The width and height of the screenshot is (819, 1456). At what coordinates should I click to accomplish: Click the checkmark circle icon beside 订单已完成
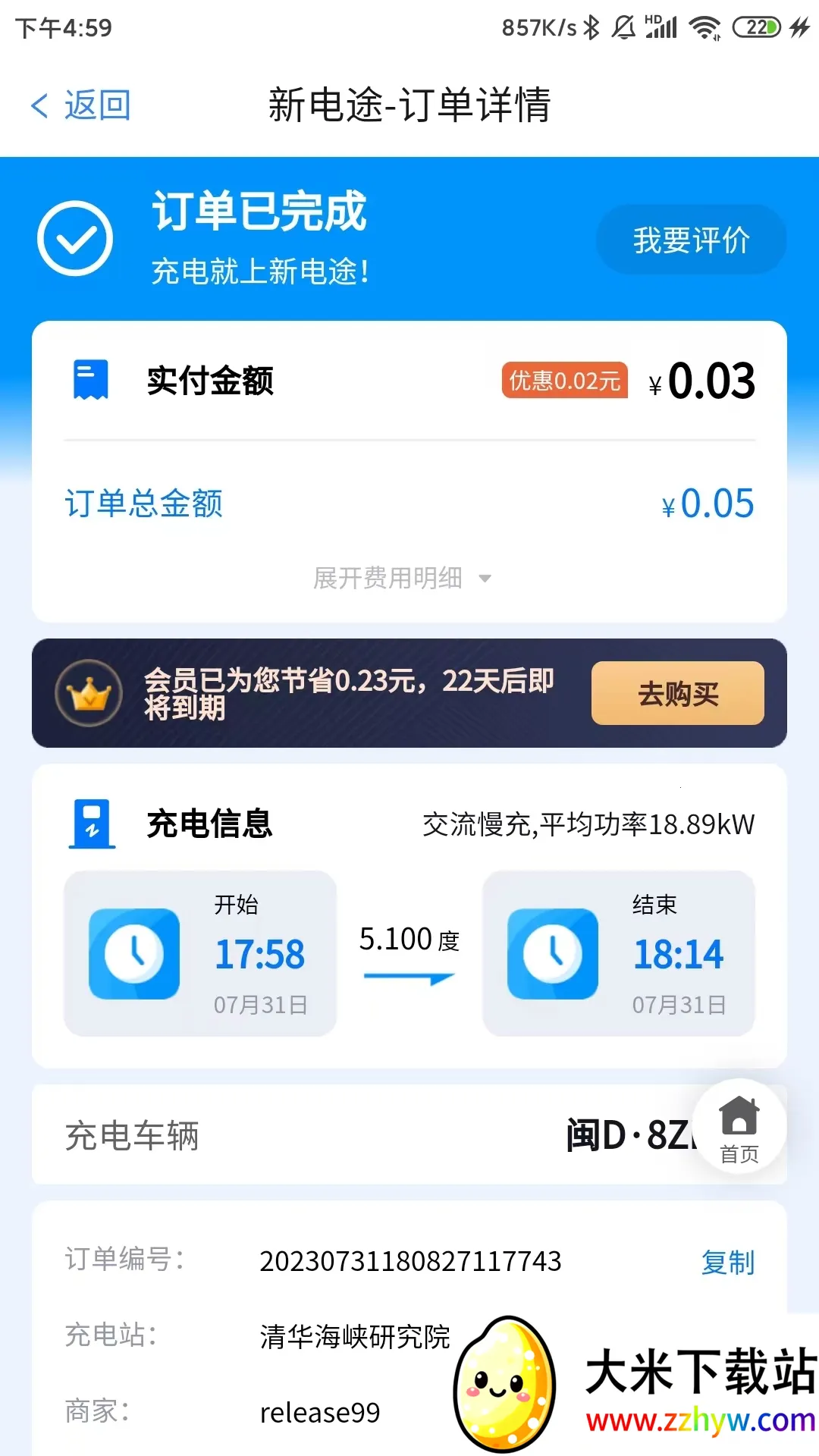(76, 237)
